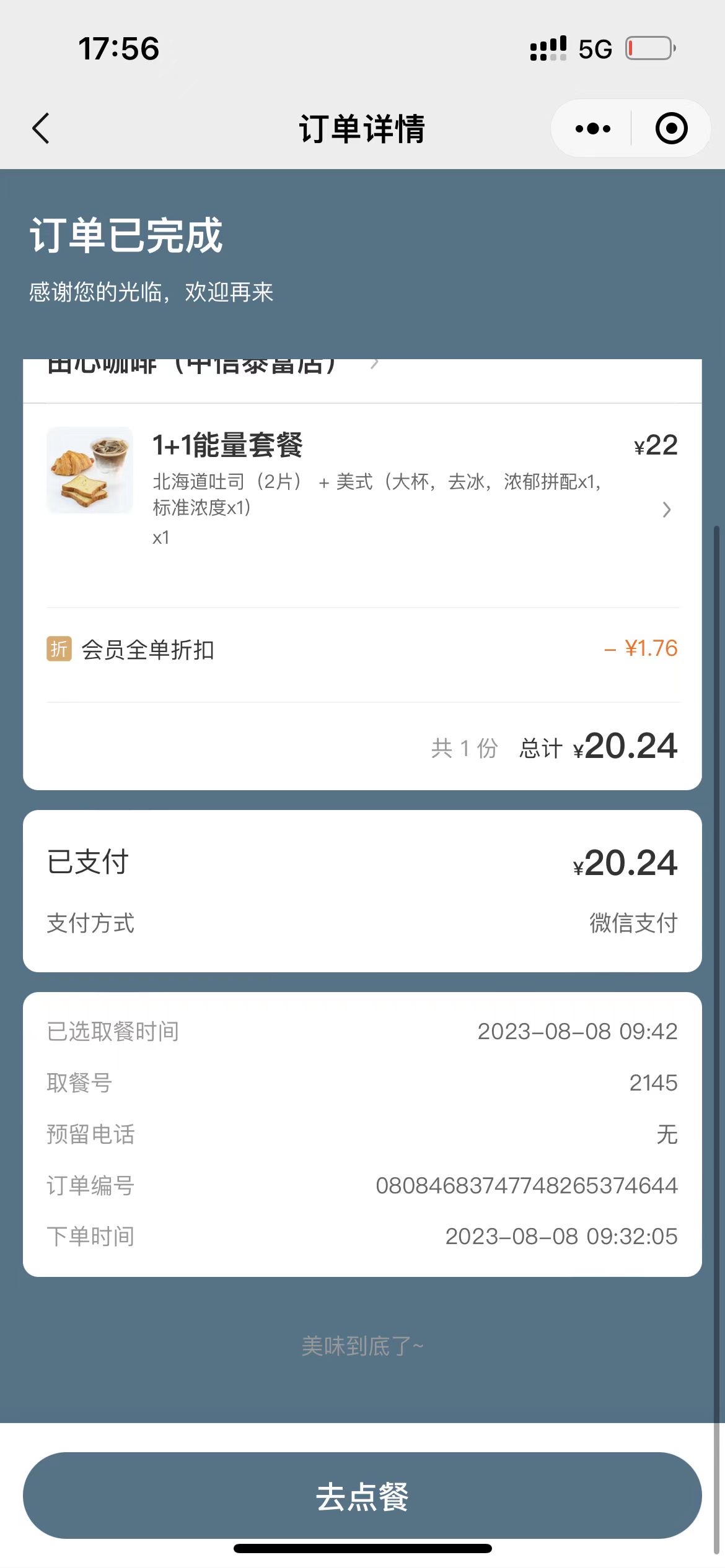Open the coffee shop store name link
Image resolution: width=725 pixels, height=1568 pixels.
[x=212, y=365]
